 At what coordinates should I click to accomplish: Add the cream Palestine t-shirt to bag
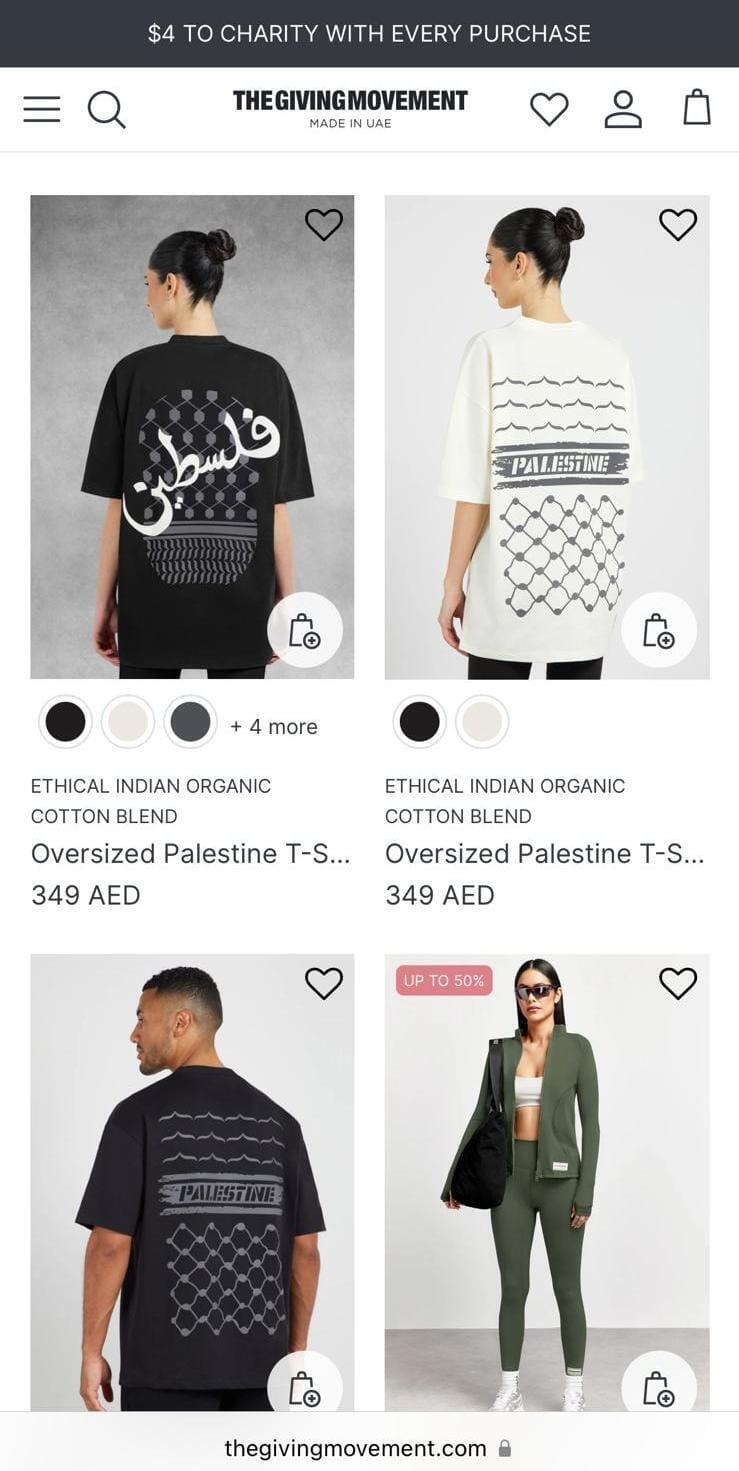pos(660,629)
